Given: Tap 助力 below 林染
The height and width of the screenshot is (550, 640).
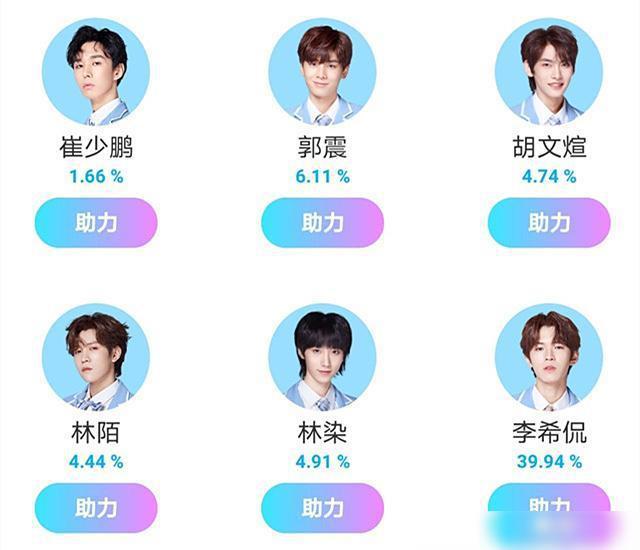Looking at the screenshot, I should coord(322,507).
